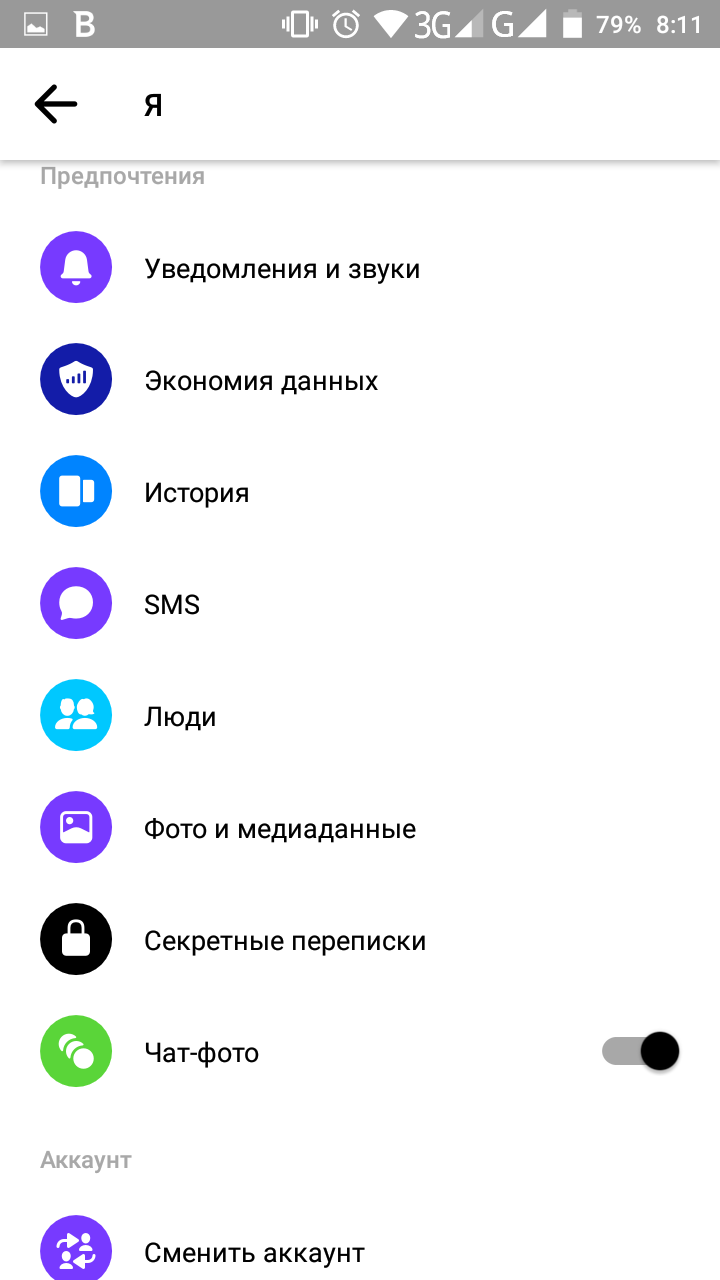Open Экономия данных settings
720x1280 pixels.
261,381
